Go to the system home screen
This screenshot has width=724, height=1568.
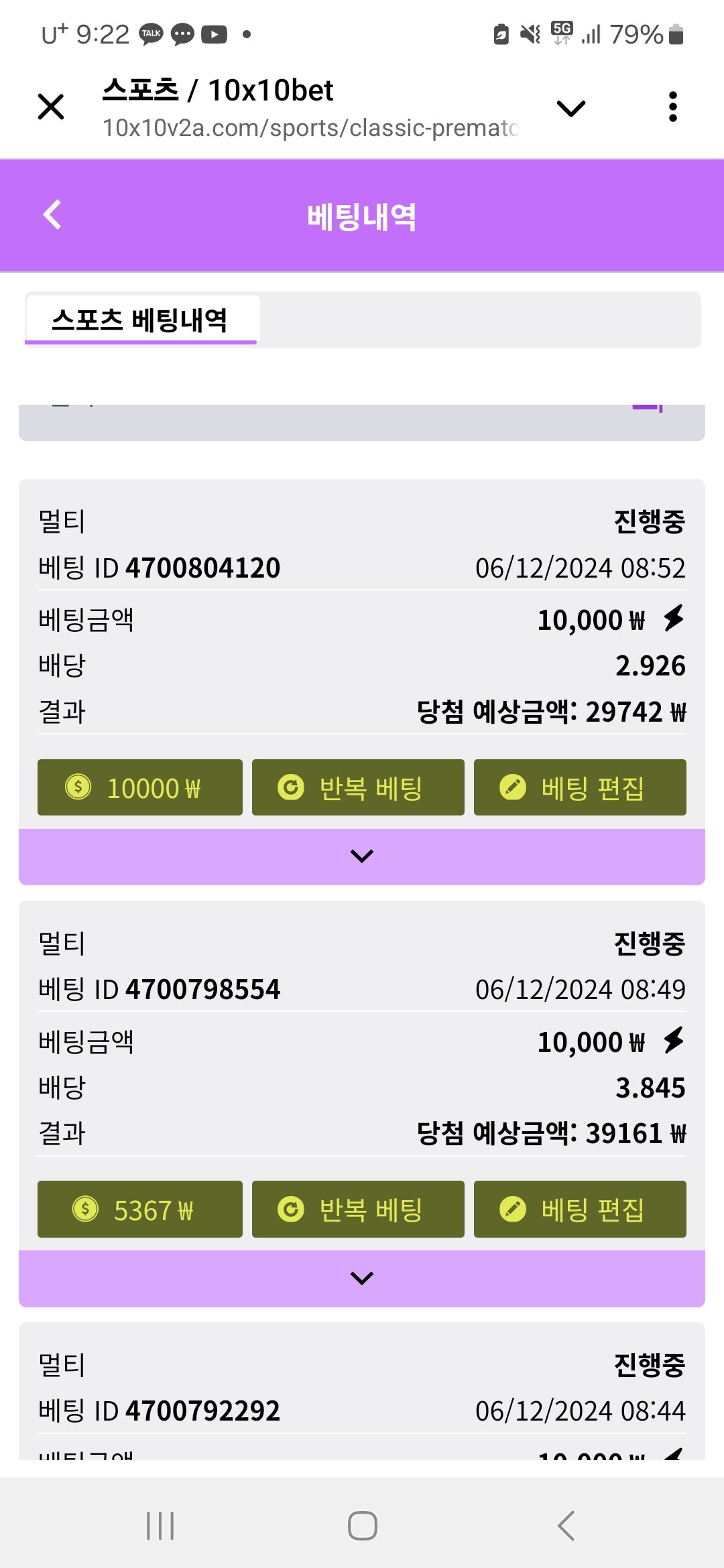pyautogui.click(x=362, y=1526)
